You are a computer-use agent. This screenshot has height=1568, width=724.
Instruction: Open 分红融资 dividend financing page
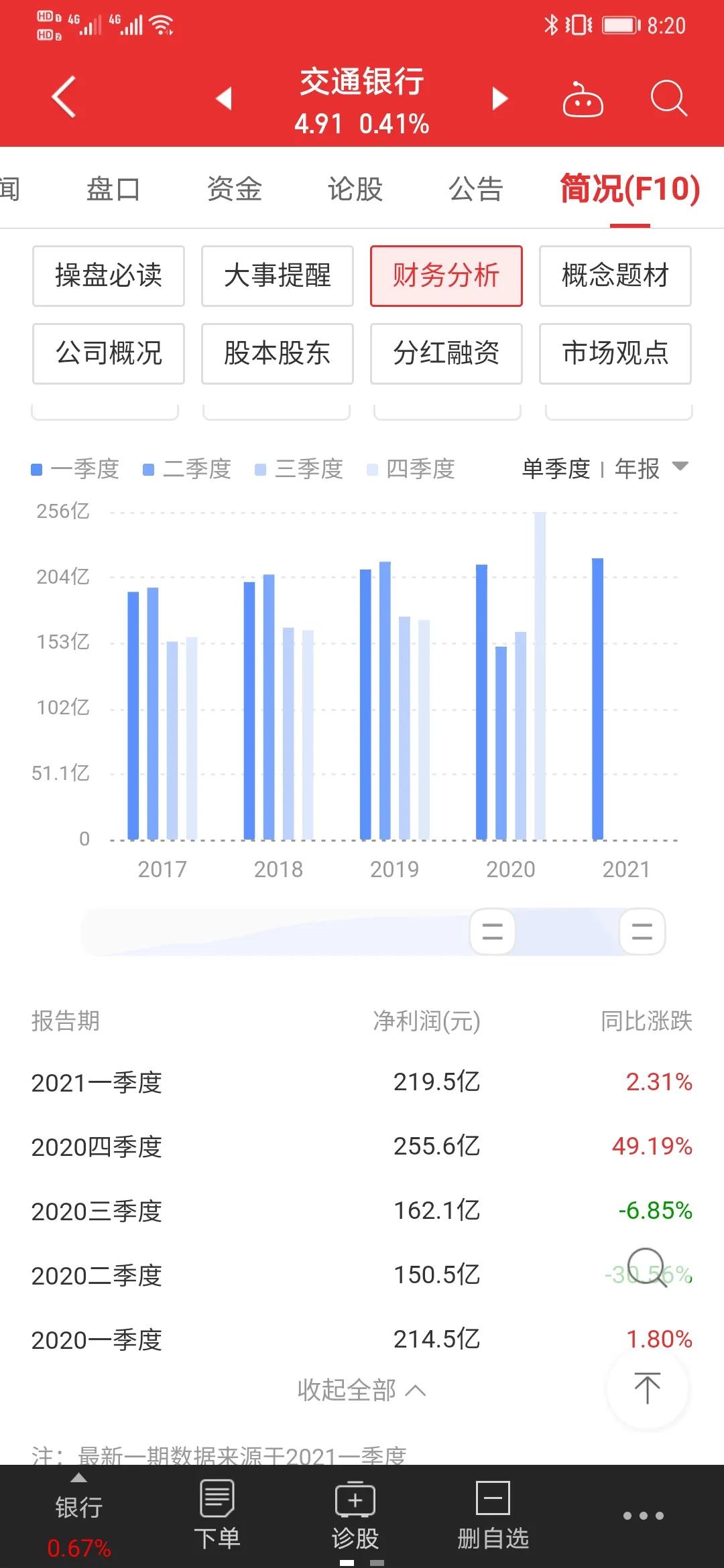pos(446,354)
